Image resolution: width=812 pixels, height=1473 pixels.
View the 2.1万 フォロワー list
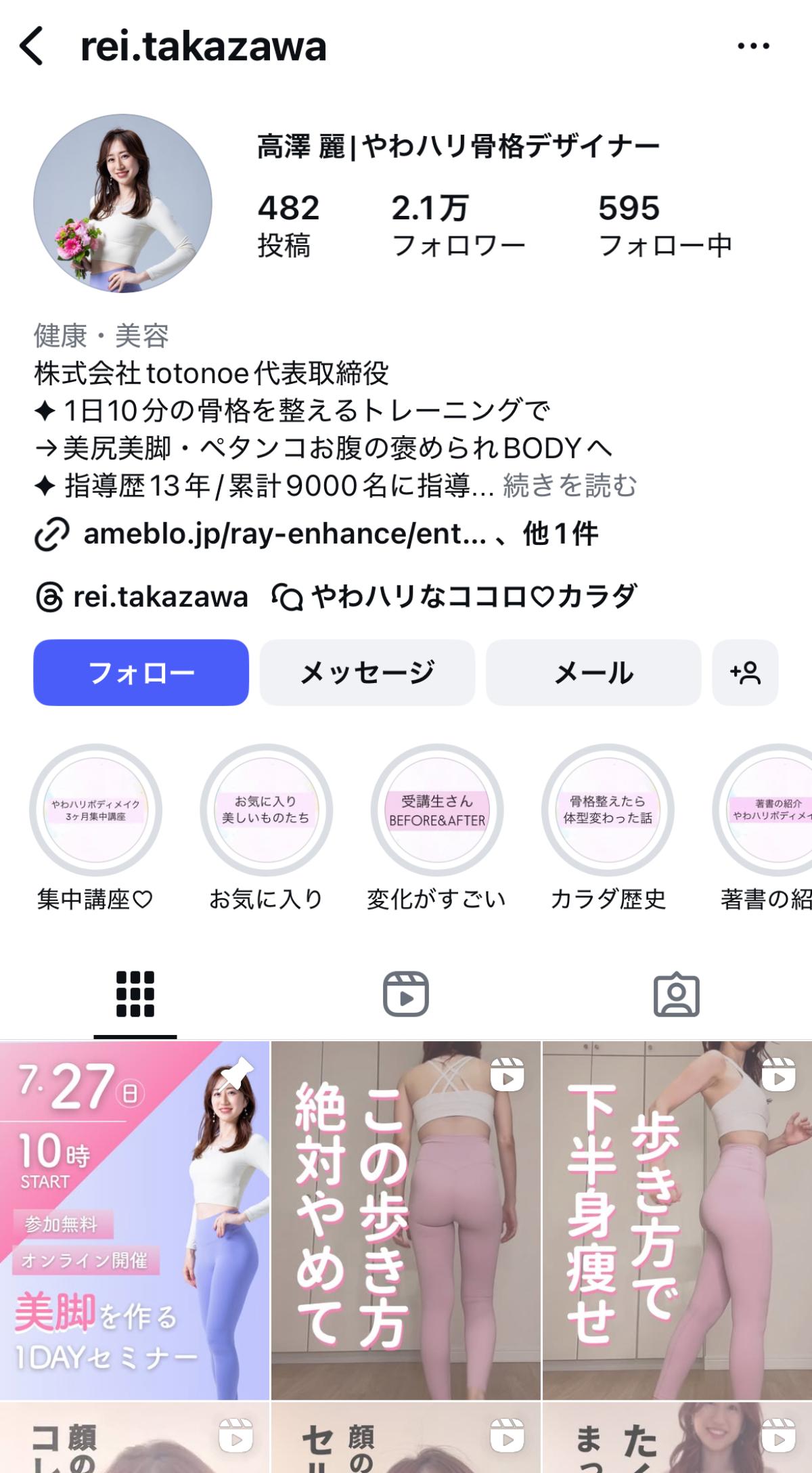(x=458, y=226)
